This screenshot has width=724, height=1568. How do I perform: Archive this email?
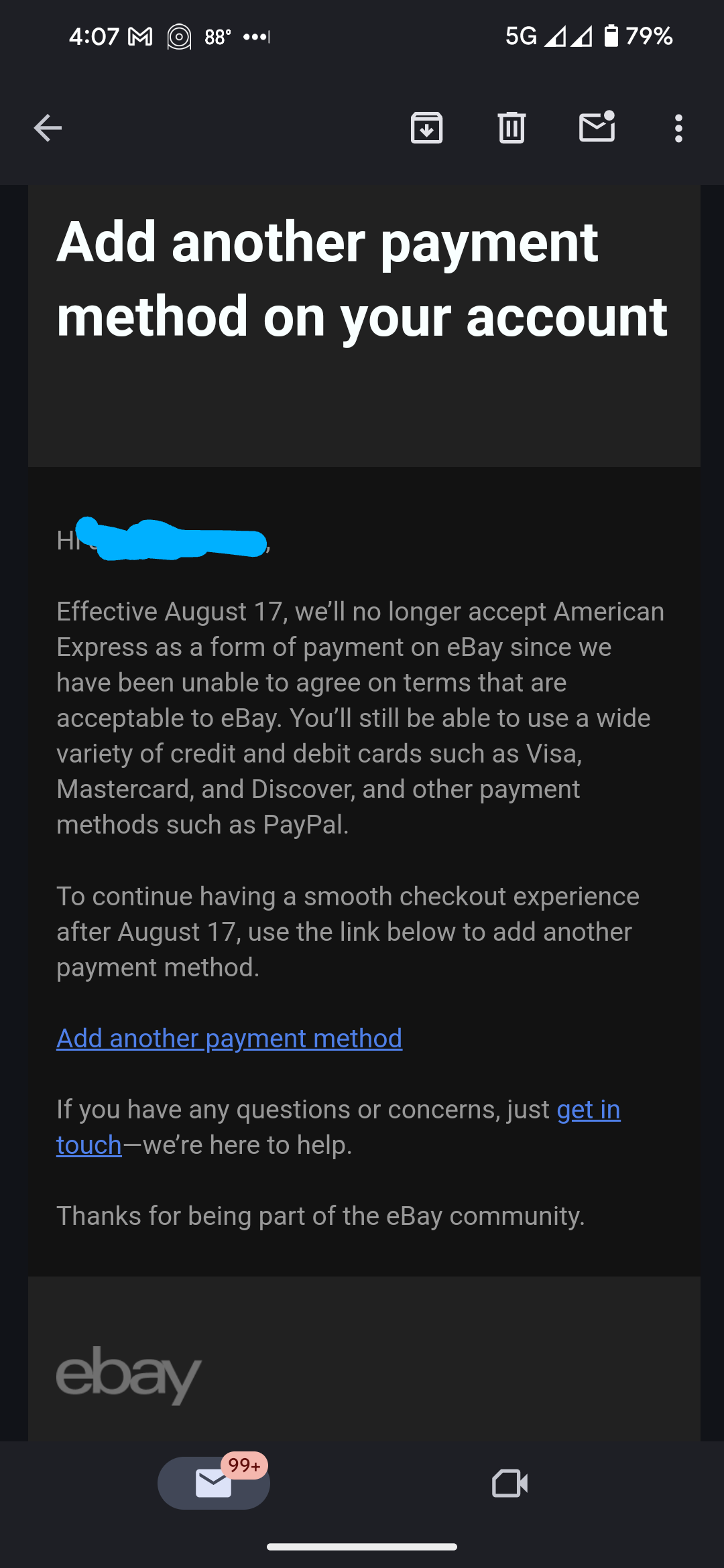(x=426, y=128)
